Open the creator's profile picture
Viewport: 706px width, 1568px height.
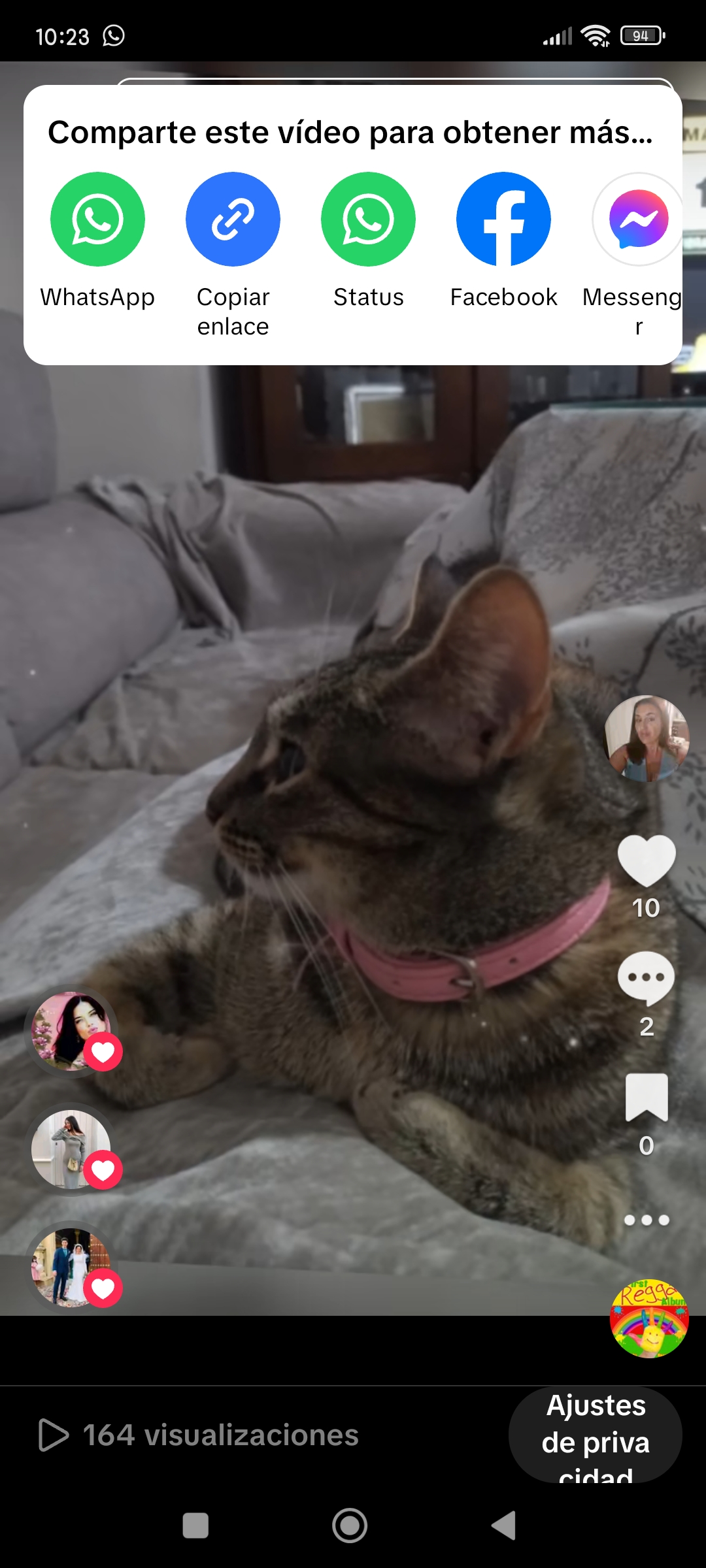click(646, 738)
